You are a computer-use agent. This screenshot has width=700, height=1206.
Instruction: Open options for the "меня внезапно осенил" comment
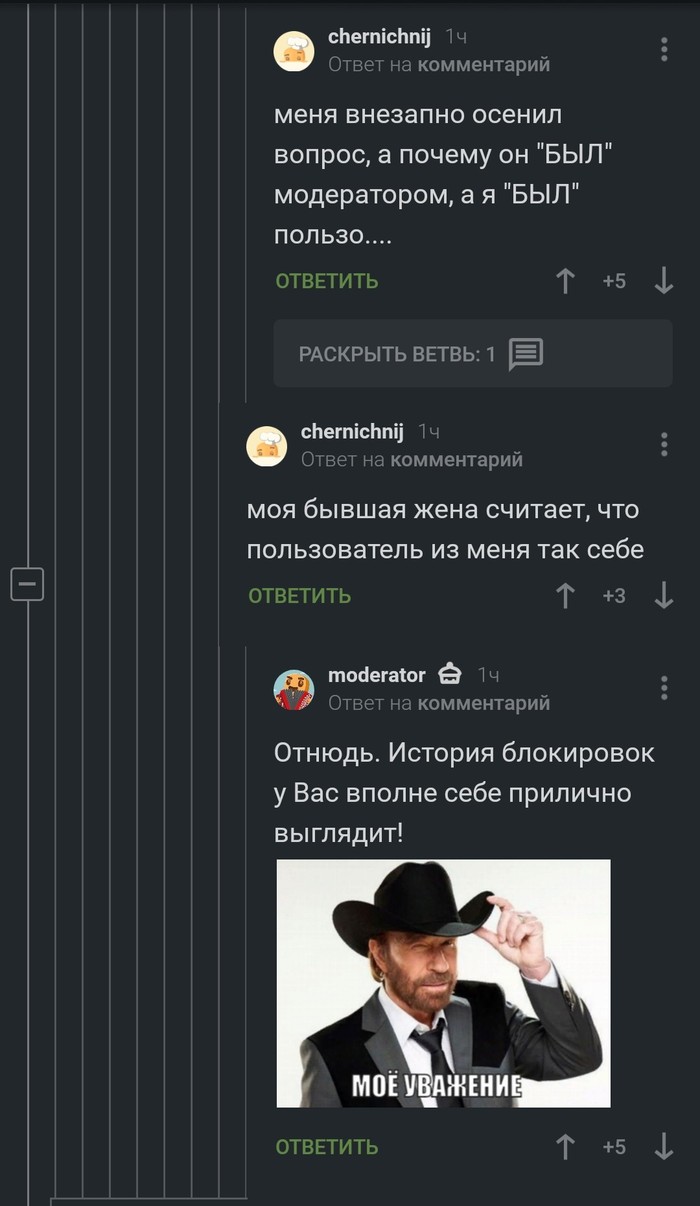664,50
